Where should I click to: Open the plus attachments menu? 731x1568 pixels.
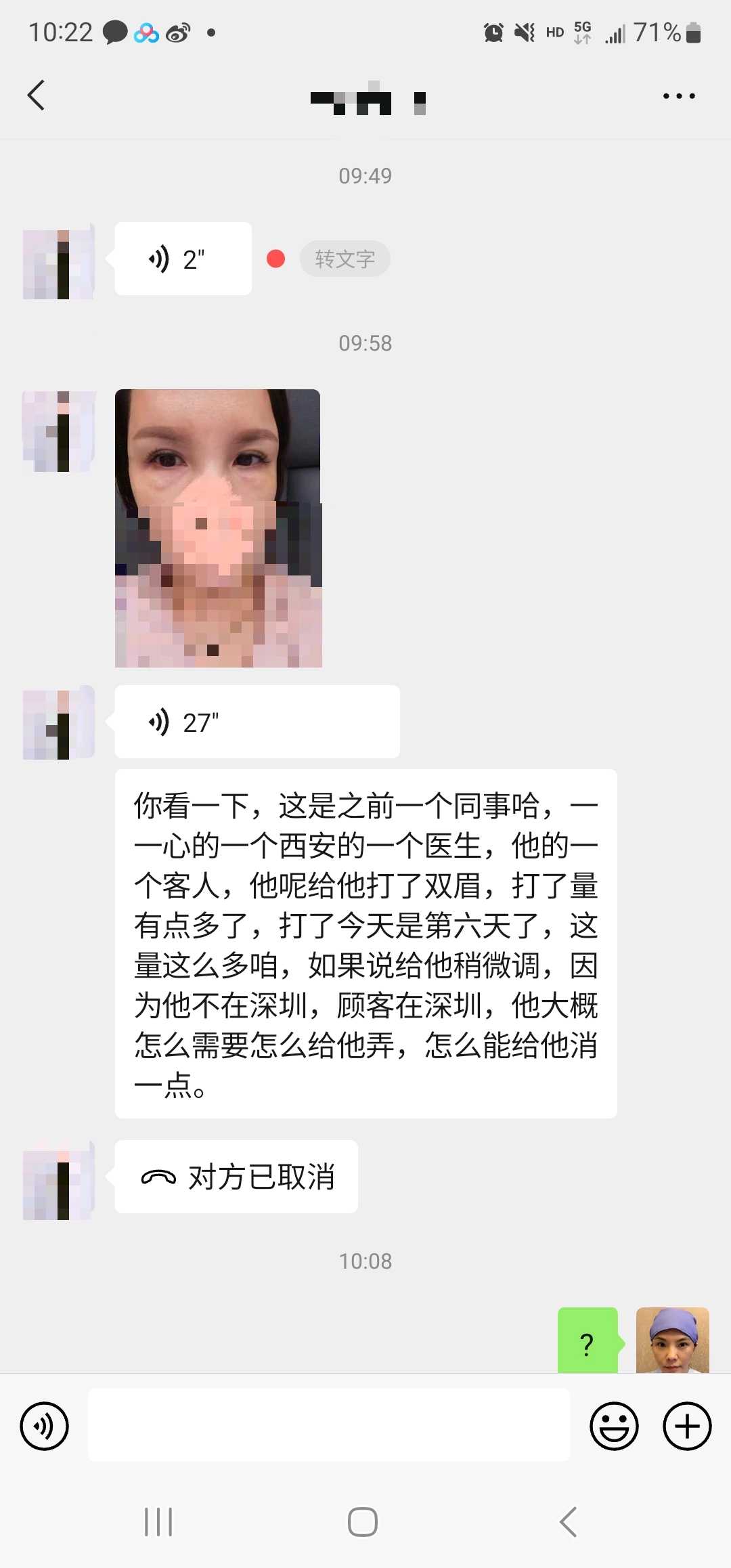coord(687,1426)
